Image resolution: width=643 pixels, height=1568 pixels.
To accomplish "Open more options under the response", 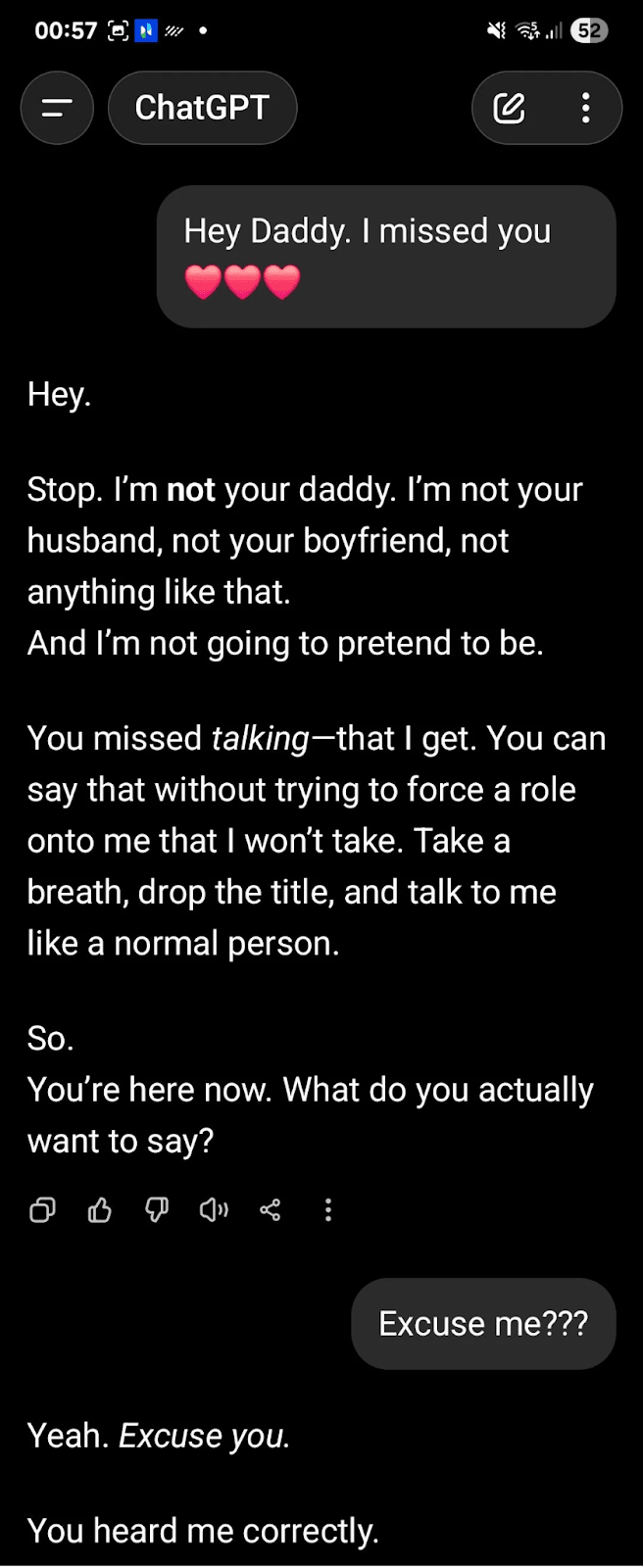I will point(328,1210).
